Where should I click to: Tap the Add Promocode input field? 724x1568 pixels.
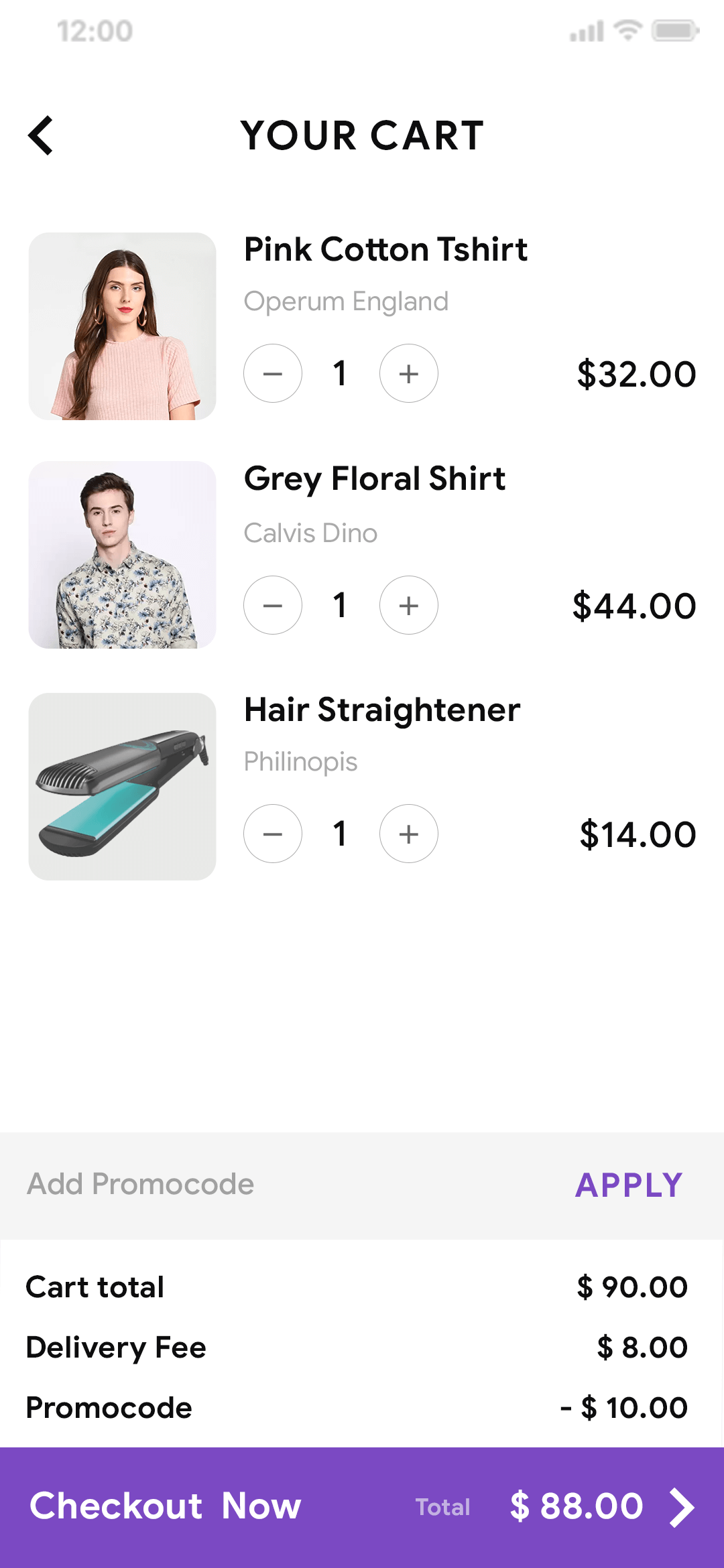pos(139,1185)
